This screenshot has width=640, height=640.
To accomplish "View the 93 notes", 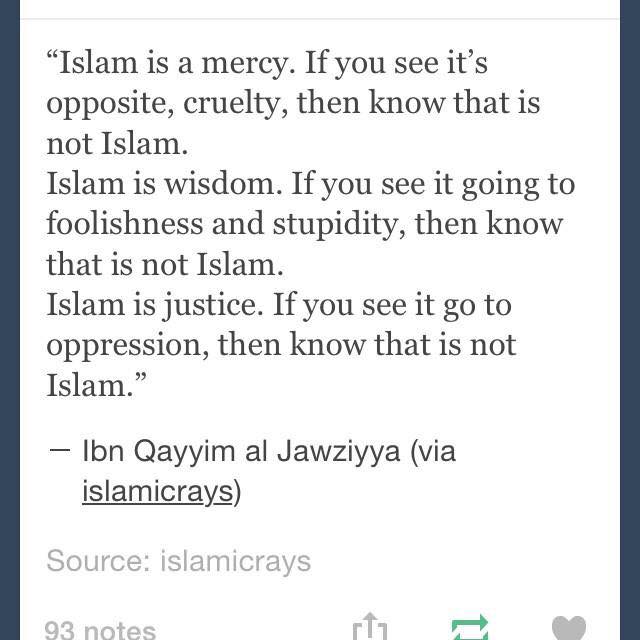I will pyautogui.click(x=101, y=630).
